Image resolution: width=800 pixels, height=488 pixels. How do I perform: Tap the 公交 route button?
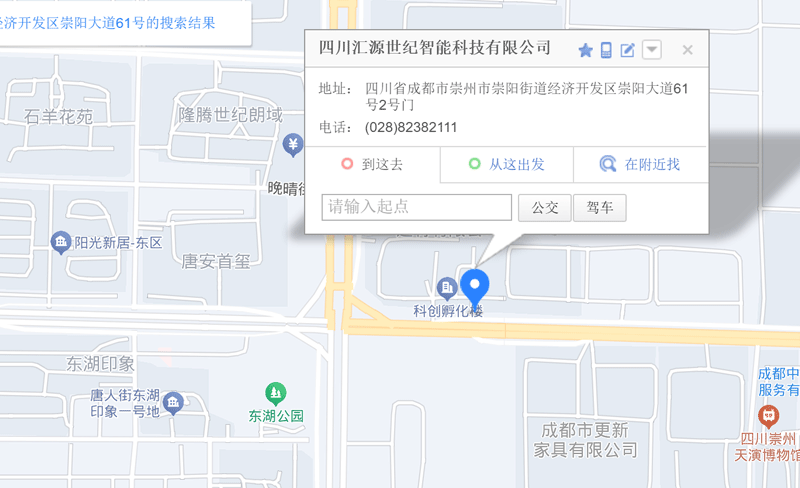click(544, 208)
